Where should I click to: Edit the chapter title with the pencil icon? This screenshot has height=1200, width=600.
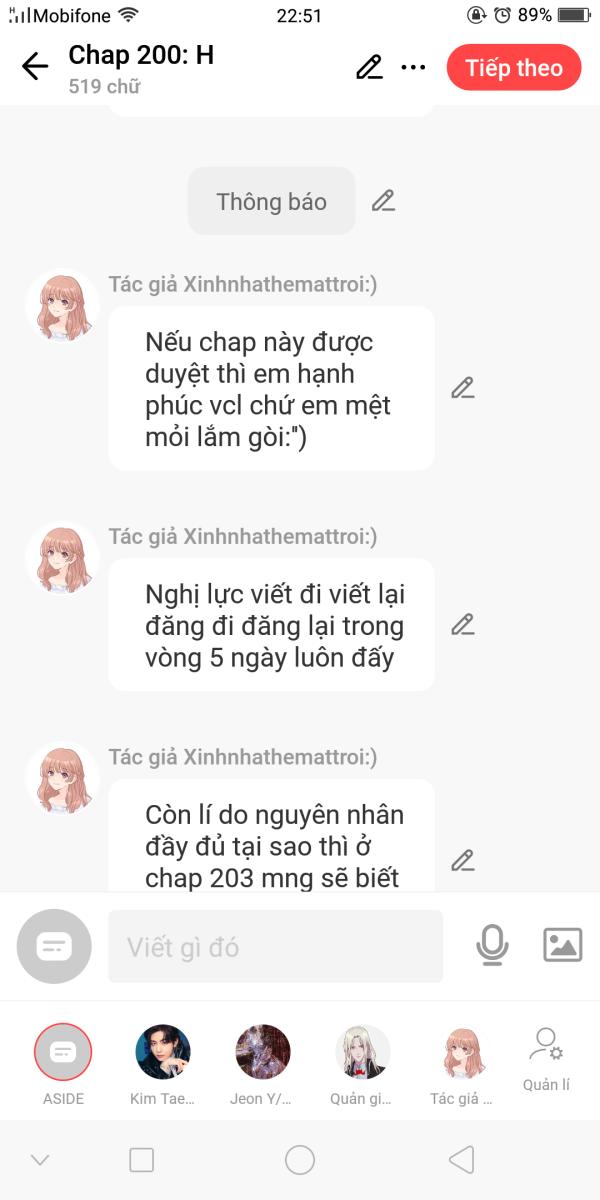click(369, 68)
